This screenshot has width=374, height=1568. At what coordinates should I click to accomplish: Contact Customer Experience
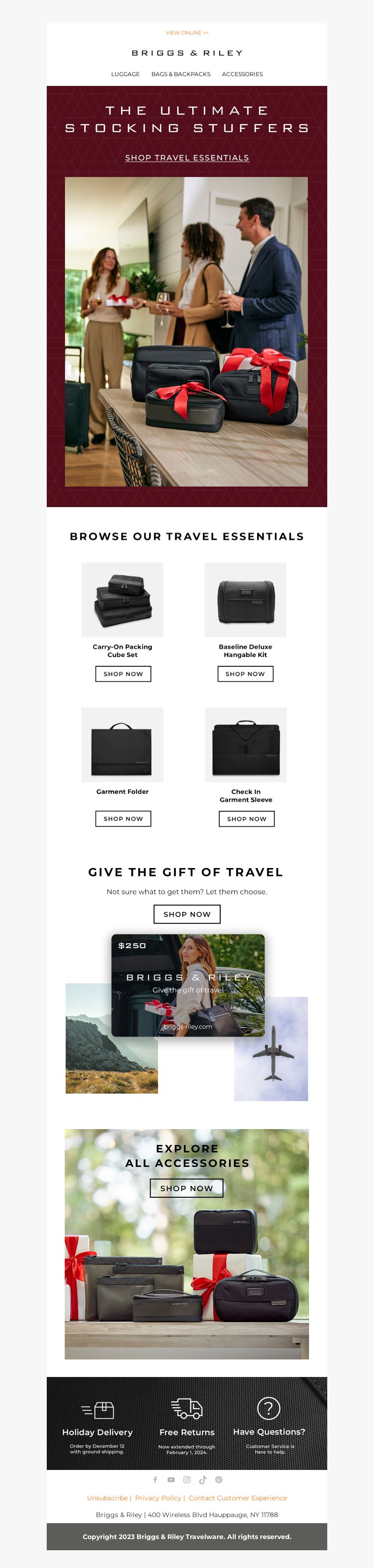(237, 1498)
